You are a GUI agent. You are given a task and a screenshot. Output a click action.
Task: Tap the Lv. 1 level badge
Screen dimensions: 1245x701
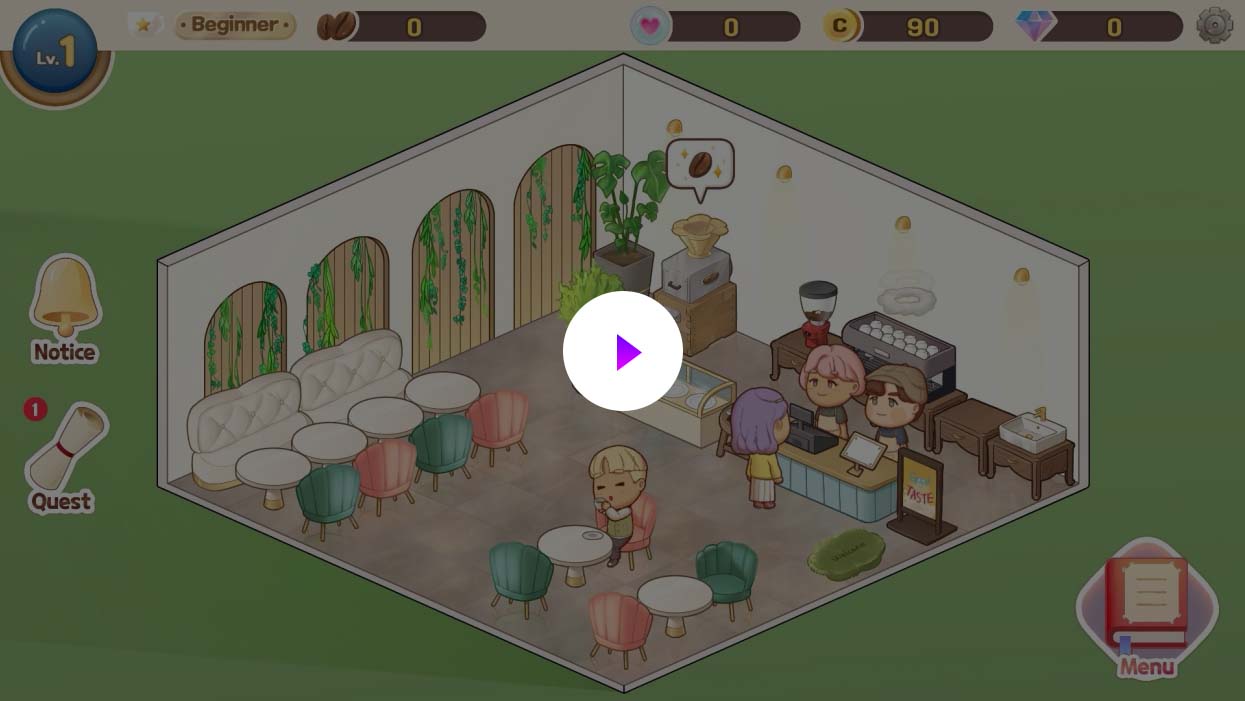54,52
